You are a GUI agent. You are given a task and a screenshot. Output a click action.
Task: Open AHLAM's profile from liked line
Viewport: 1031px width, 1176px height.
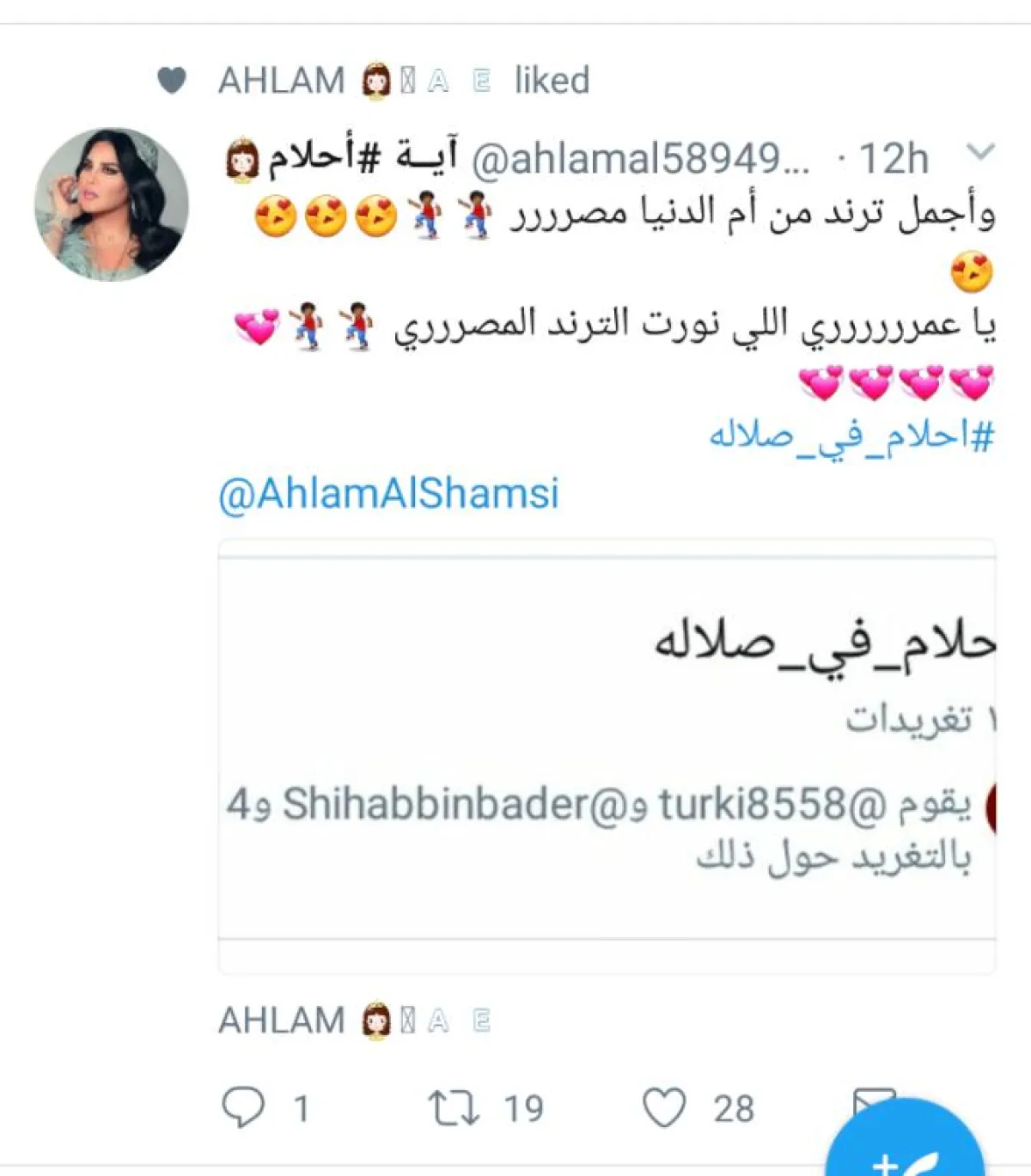[281, 81]
